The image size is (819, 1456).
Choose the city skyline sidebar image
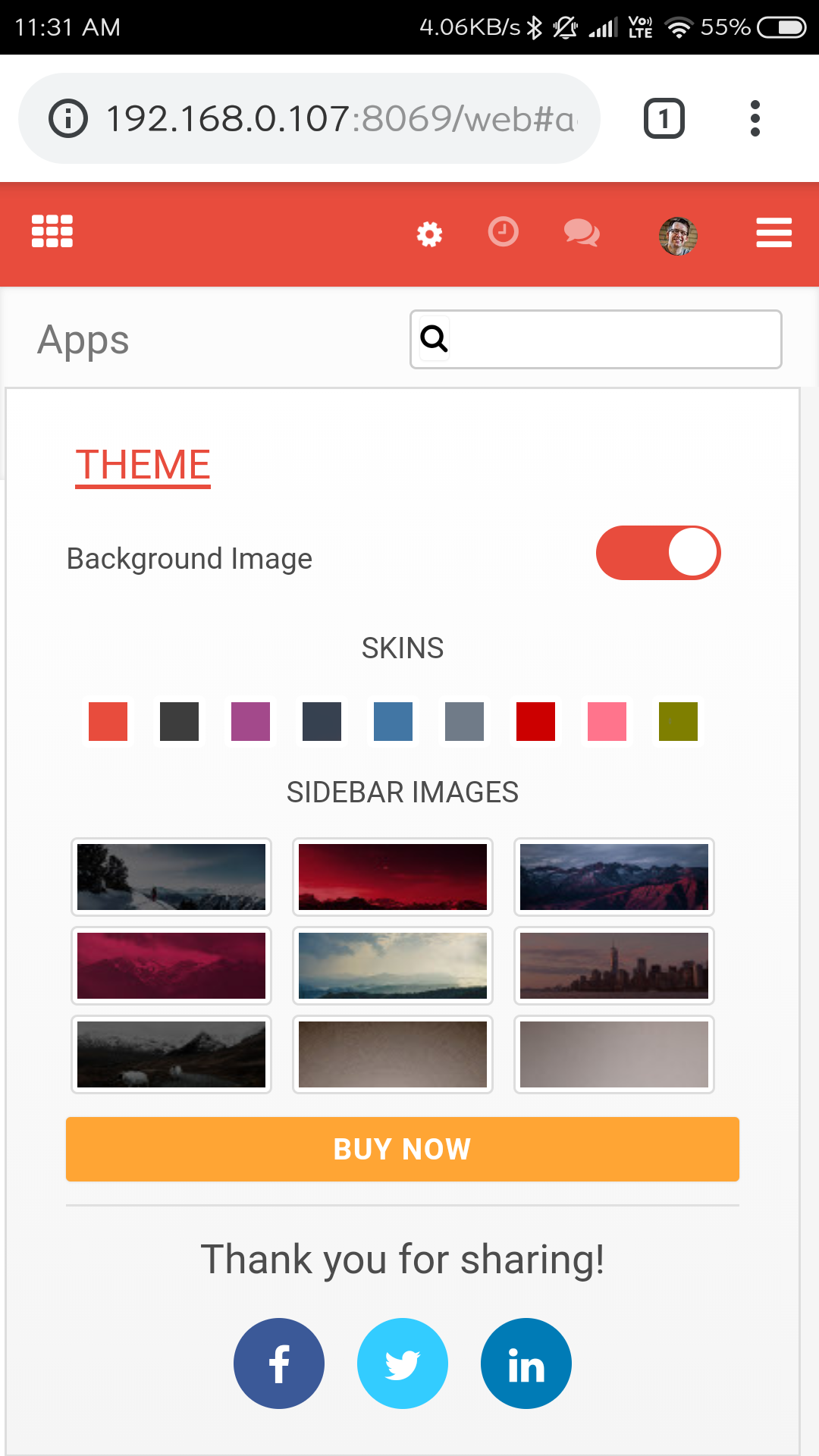(614, 965)
